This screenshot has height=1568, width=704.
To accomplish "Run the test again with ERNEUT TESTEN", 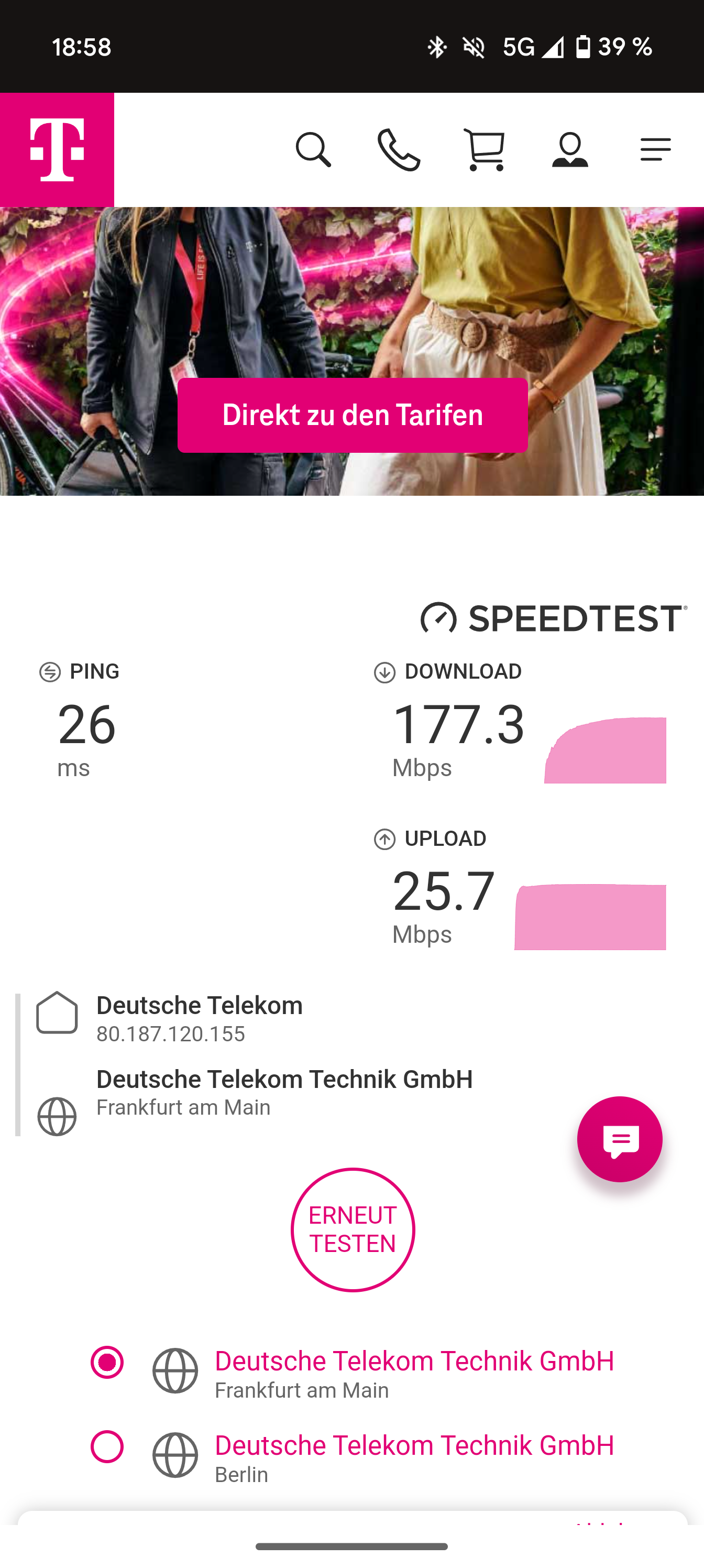I will coord(353,1229).
